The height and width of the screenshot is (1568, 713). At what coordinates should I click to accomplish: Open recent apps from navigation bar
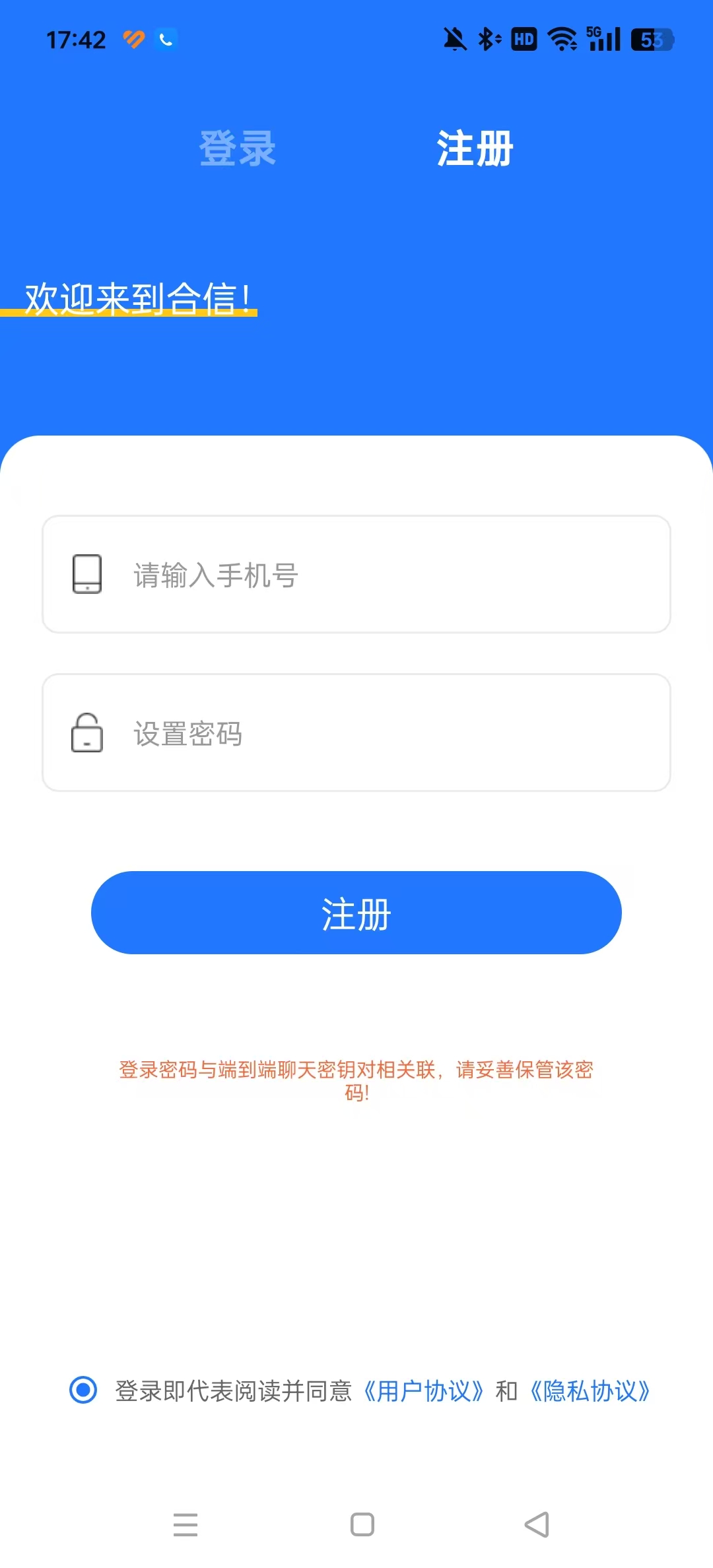(x=186, y=1524)
